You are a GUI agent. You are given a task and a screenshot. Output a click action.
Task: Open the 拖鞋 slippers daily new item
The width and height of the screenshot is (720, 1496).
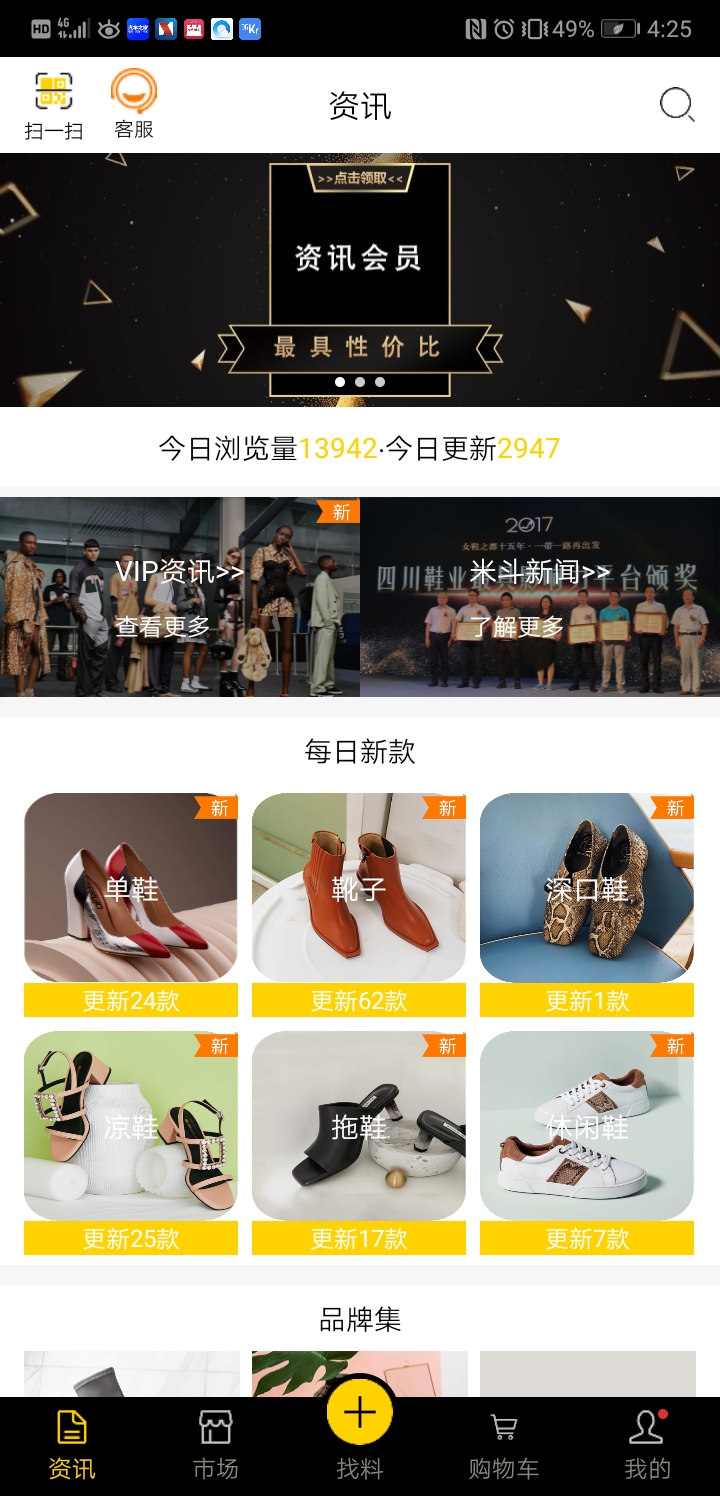point(359,1125)
